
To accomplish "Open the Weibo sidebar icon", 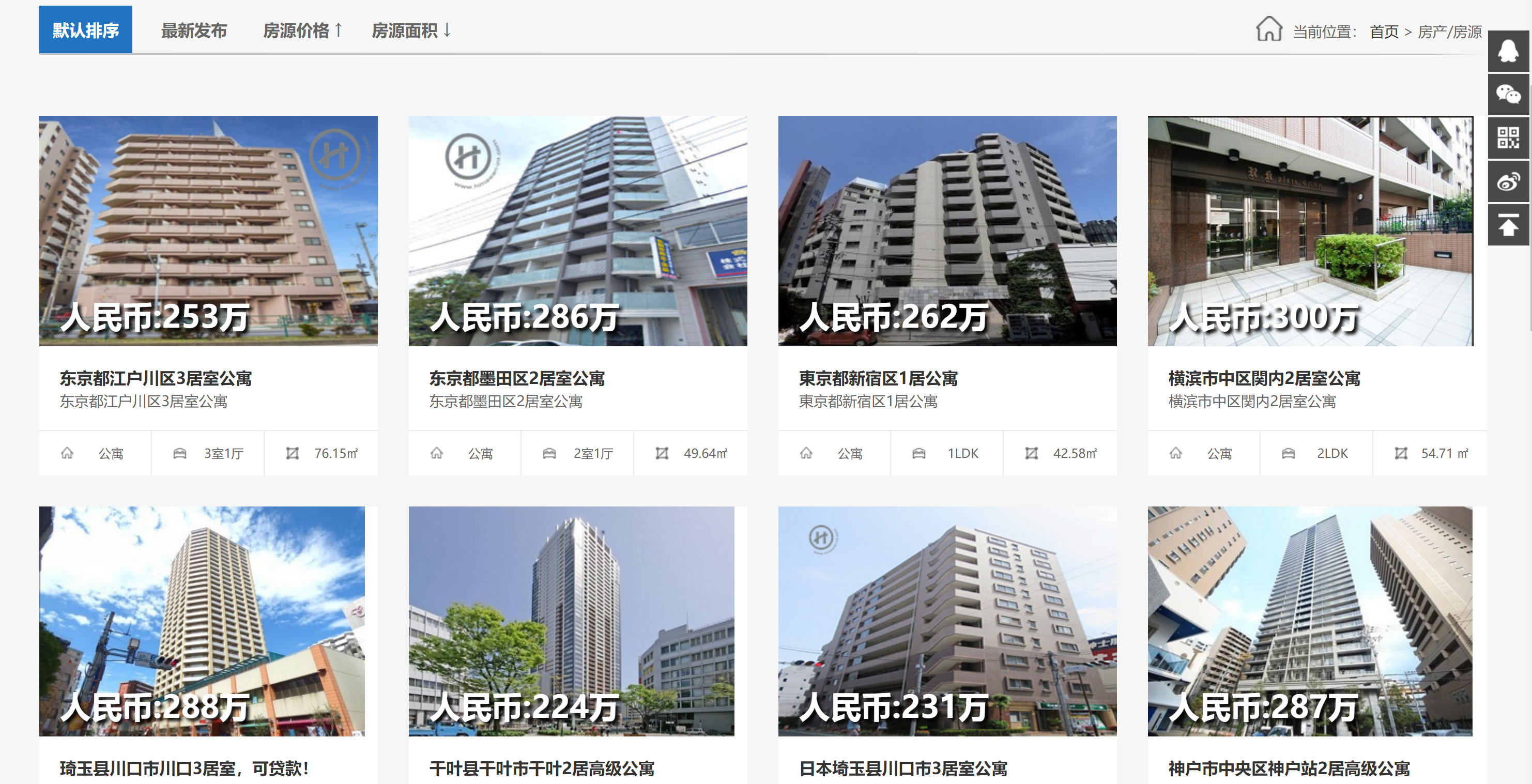I will tap(1508, 181).
